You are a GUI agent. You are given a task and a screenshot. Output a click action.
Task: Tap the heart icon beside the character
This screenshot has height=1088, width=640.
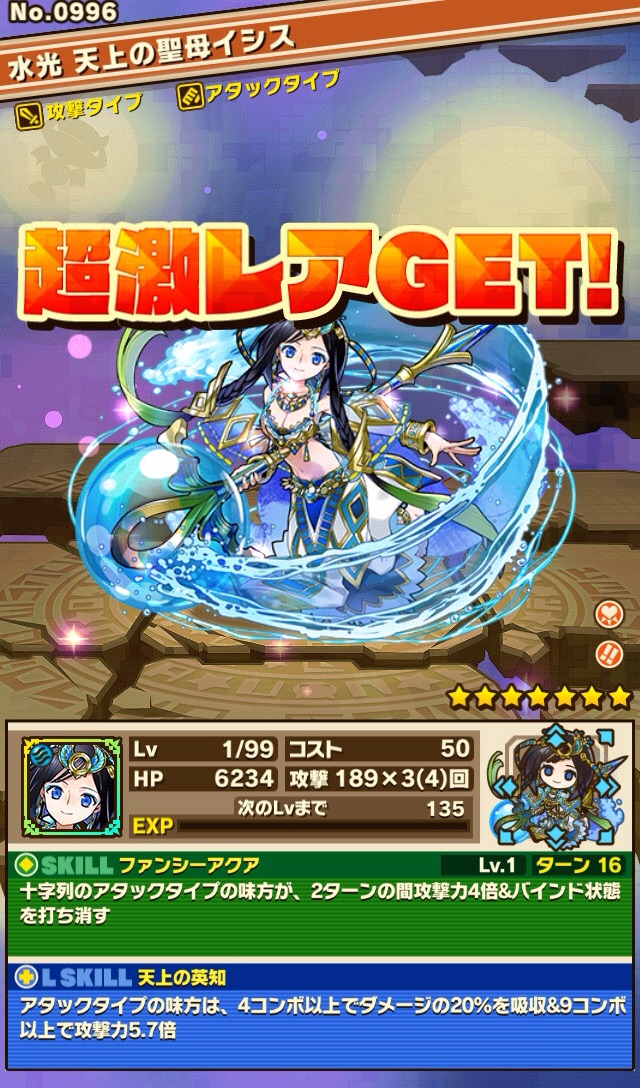pyautogui.click(x=608, y=614)
